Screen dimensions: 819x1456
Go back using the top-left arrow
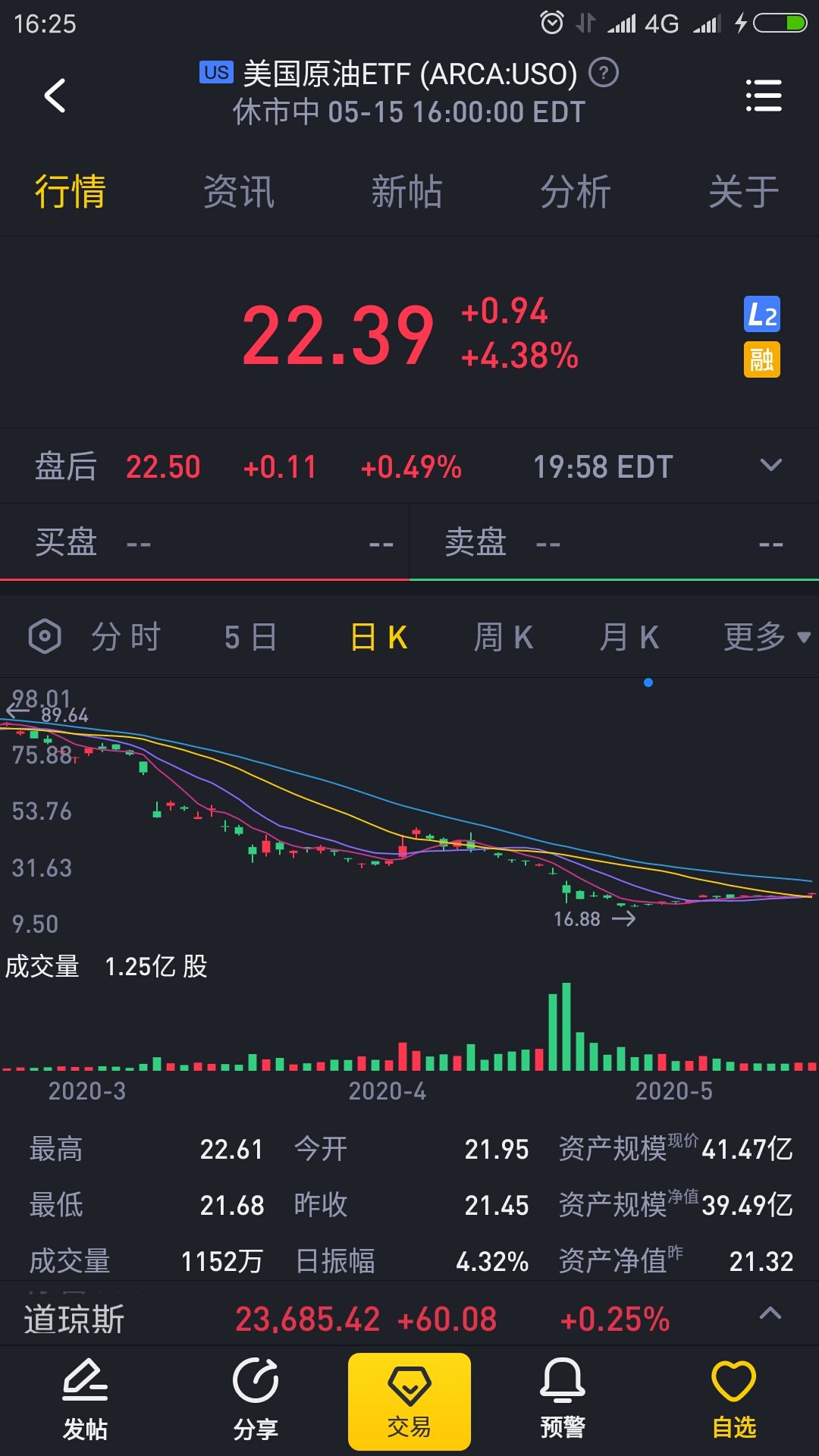click(x=55, y=96)
